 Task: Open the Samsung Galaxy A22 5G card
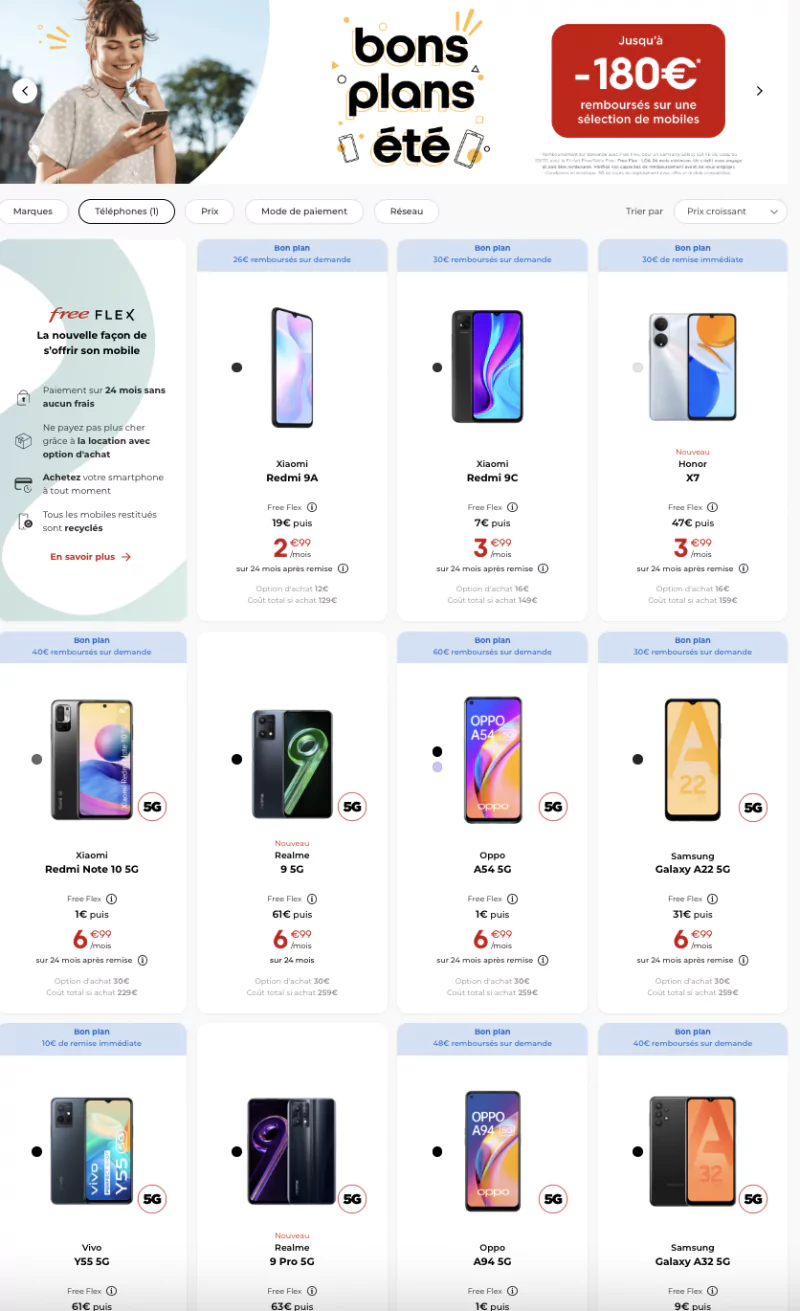692,862
